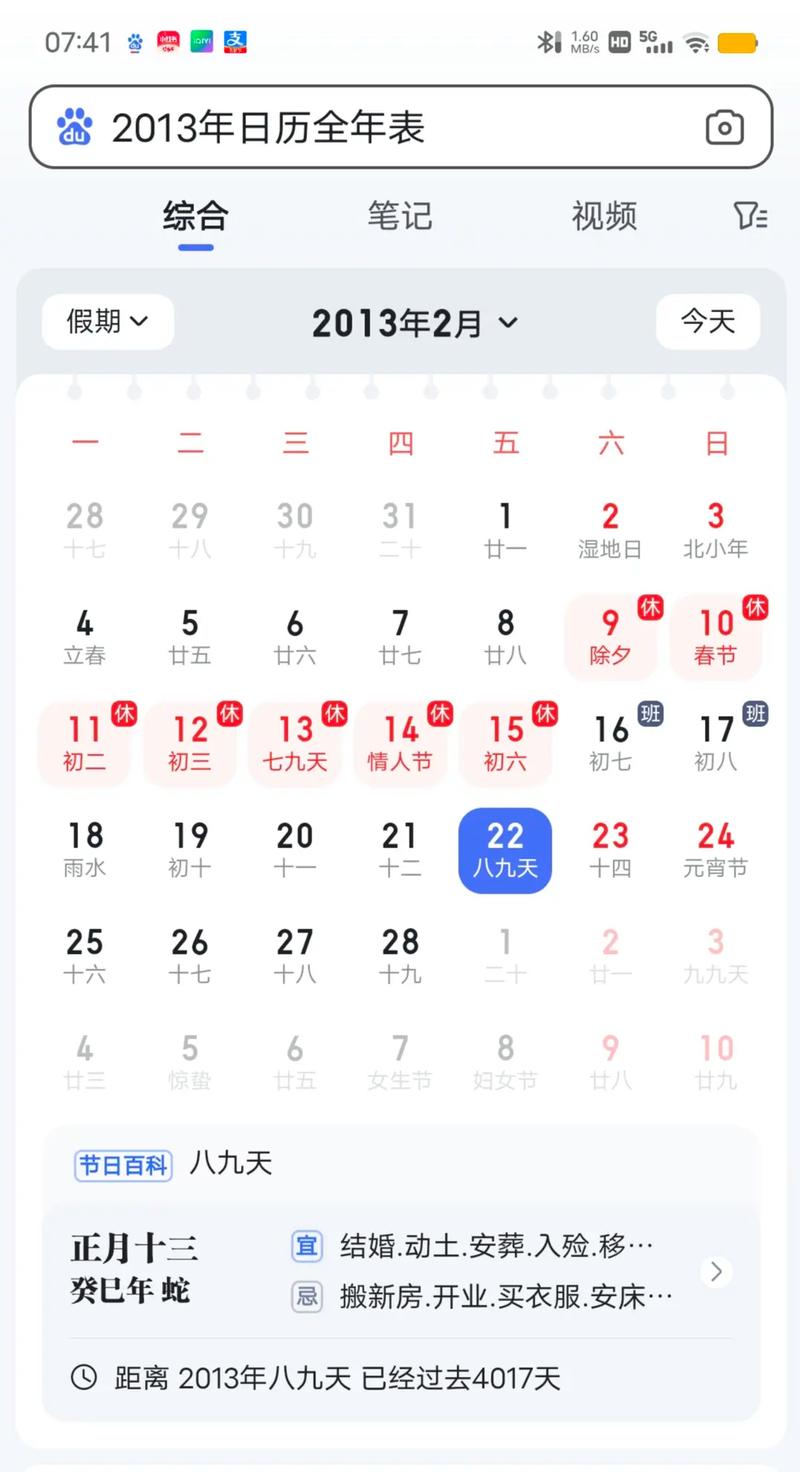Open the 正月十三 almanac details arrow
Image resolution: width=800 pixels, height=1472 pixels.
[716, 1272]
